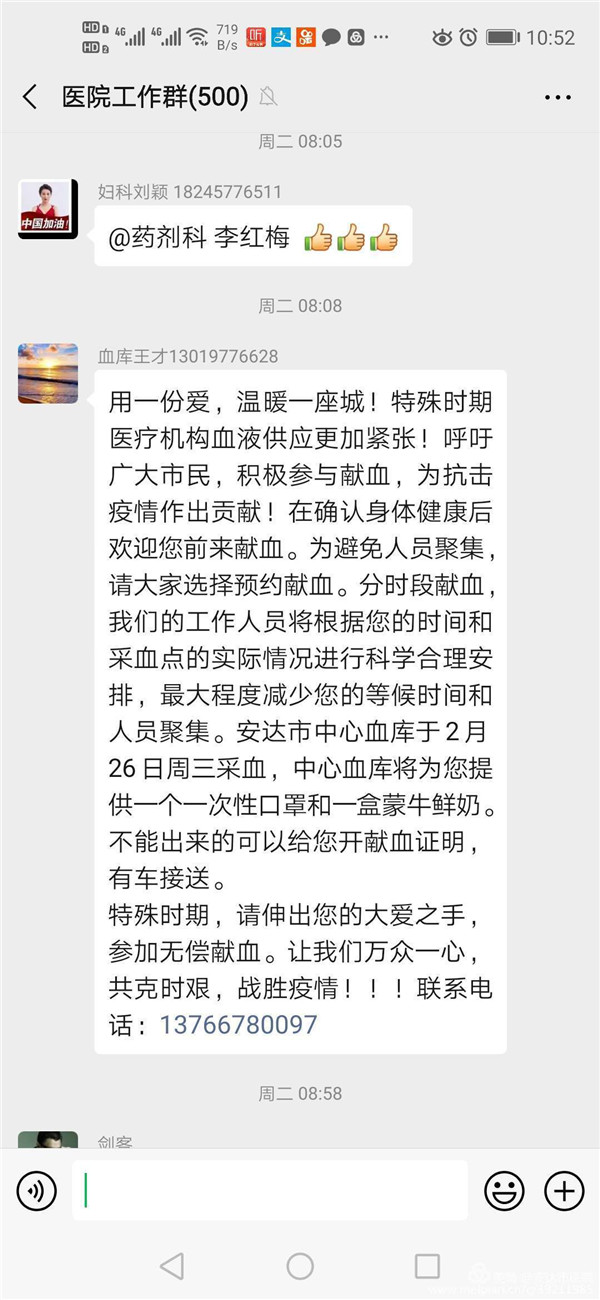The height and width of the screenshot is (1300, 600).
Task: Tap system back navigation button
Action: [172, 1266]
